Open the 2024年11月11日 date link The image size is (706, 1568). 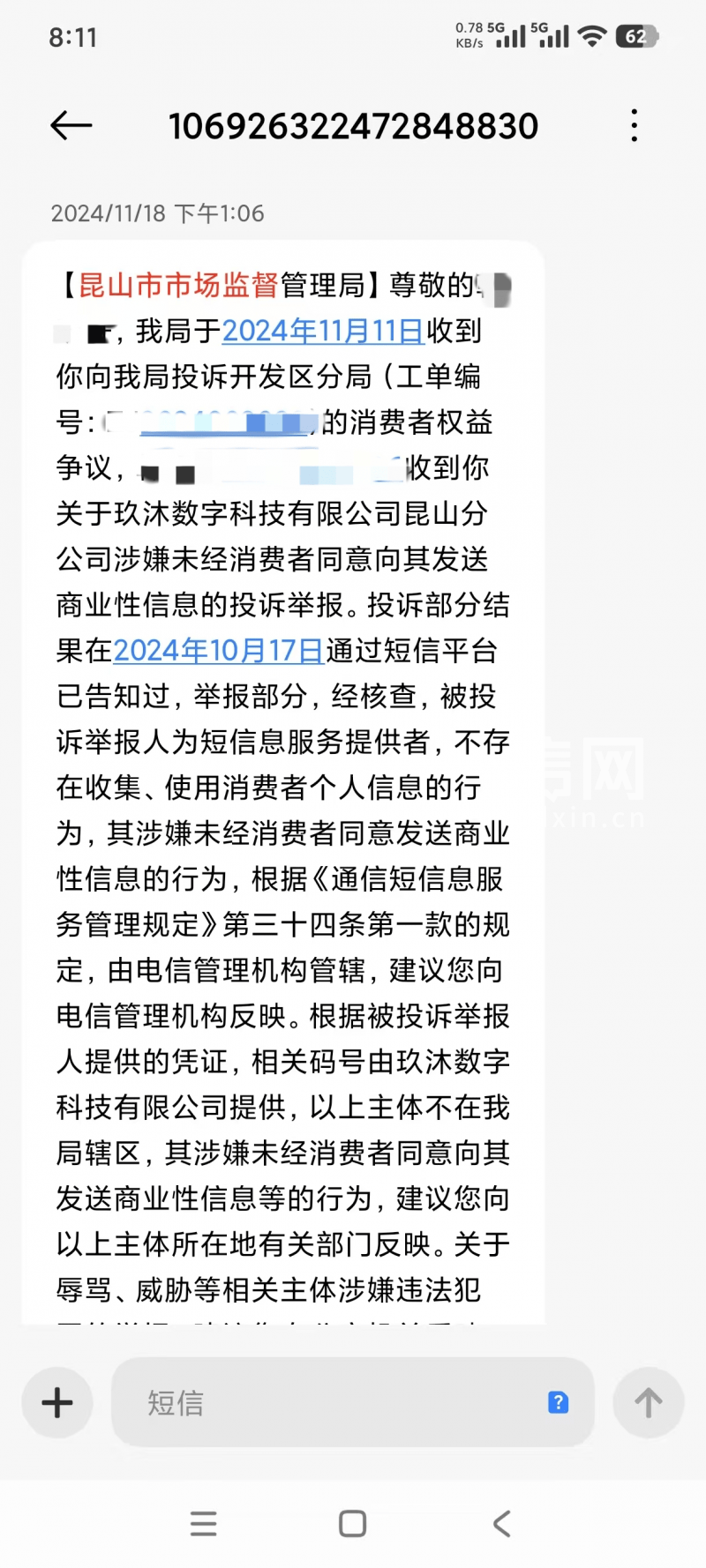coord(322,331)
